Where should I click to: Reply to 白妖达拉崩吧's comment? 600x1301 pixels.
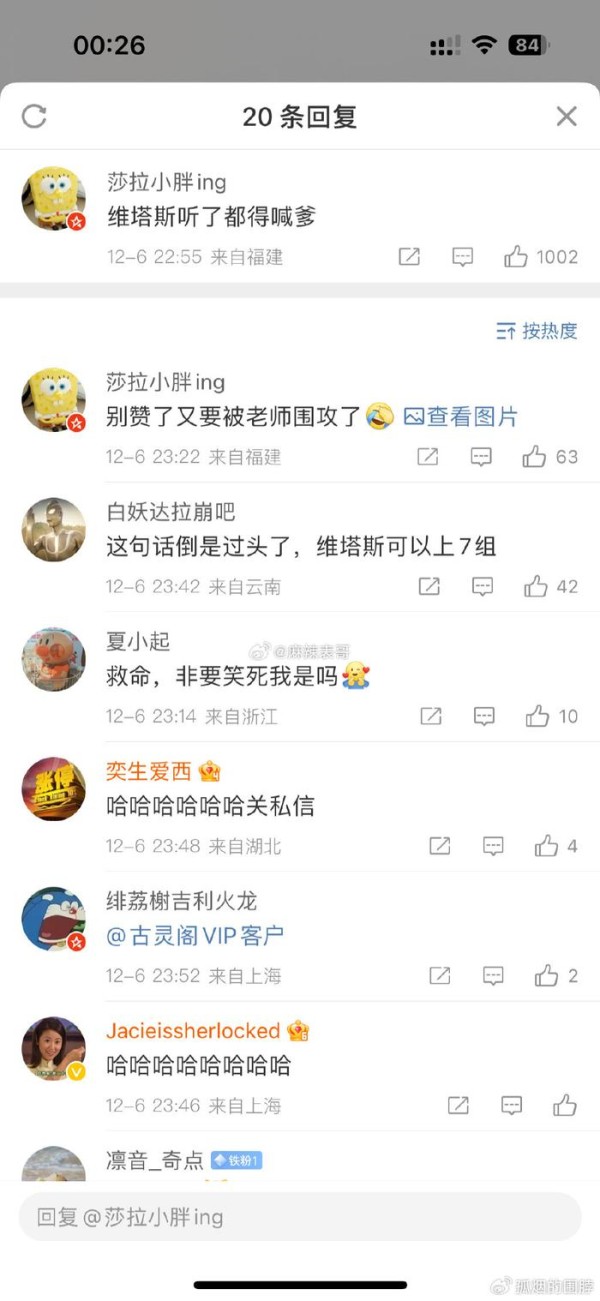tap(483, 587)
